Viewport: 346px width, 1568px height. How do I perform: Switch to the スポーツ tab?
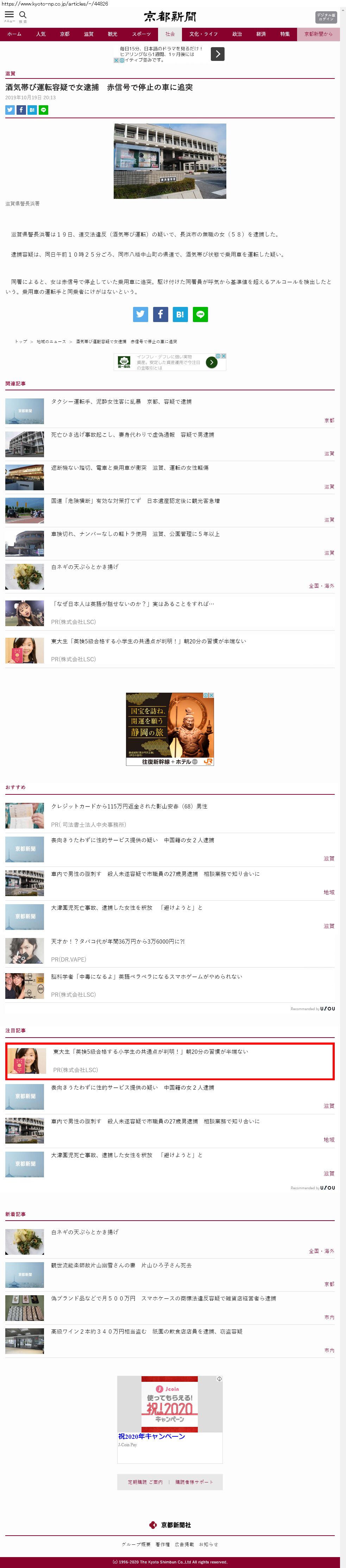click(x=141, y=34)
